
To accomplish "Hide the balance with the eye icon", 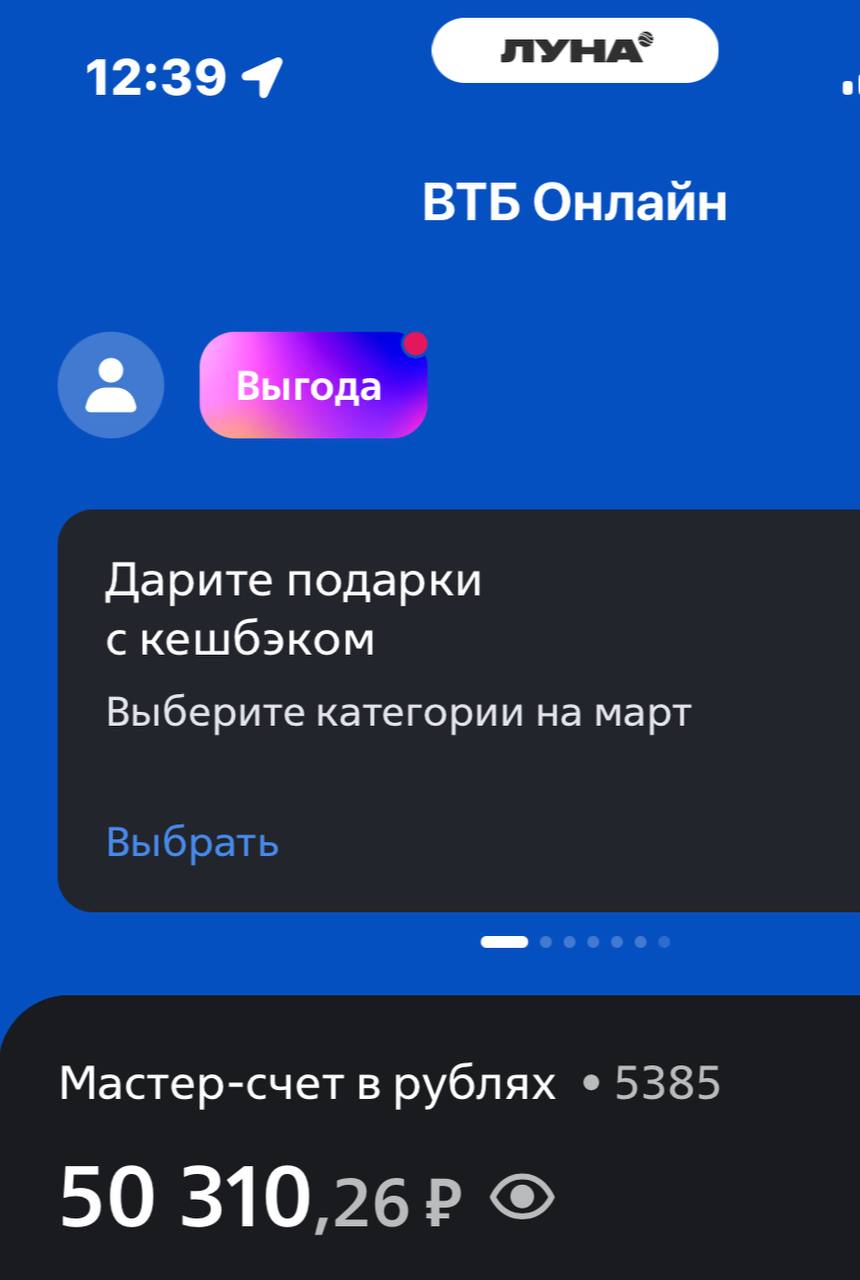I will point(522,1197).
